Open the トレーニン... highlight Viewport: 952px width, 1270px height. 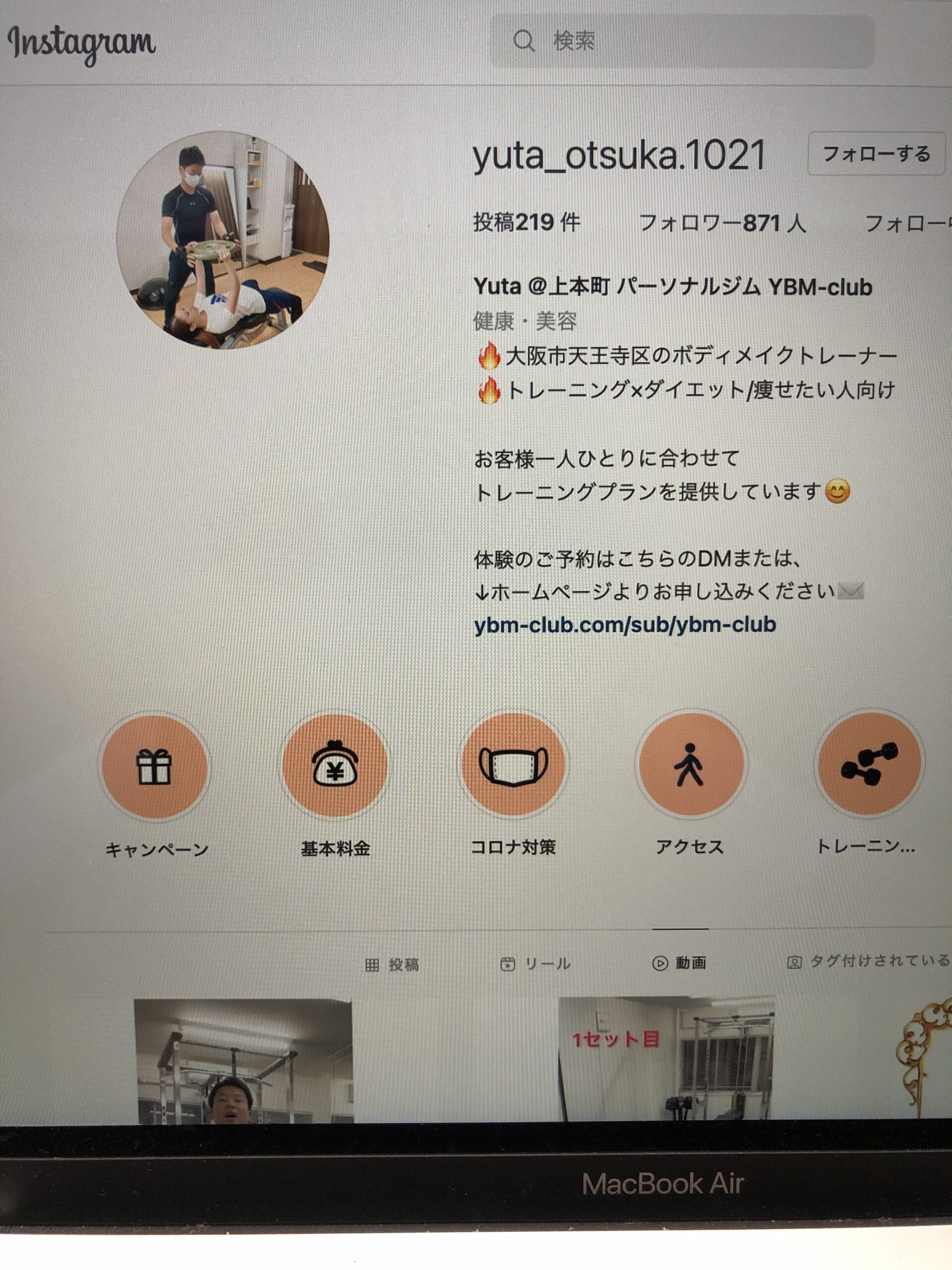(869, 763)
